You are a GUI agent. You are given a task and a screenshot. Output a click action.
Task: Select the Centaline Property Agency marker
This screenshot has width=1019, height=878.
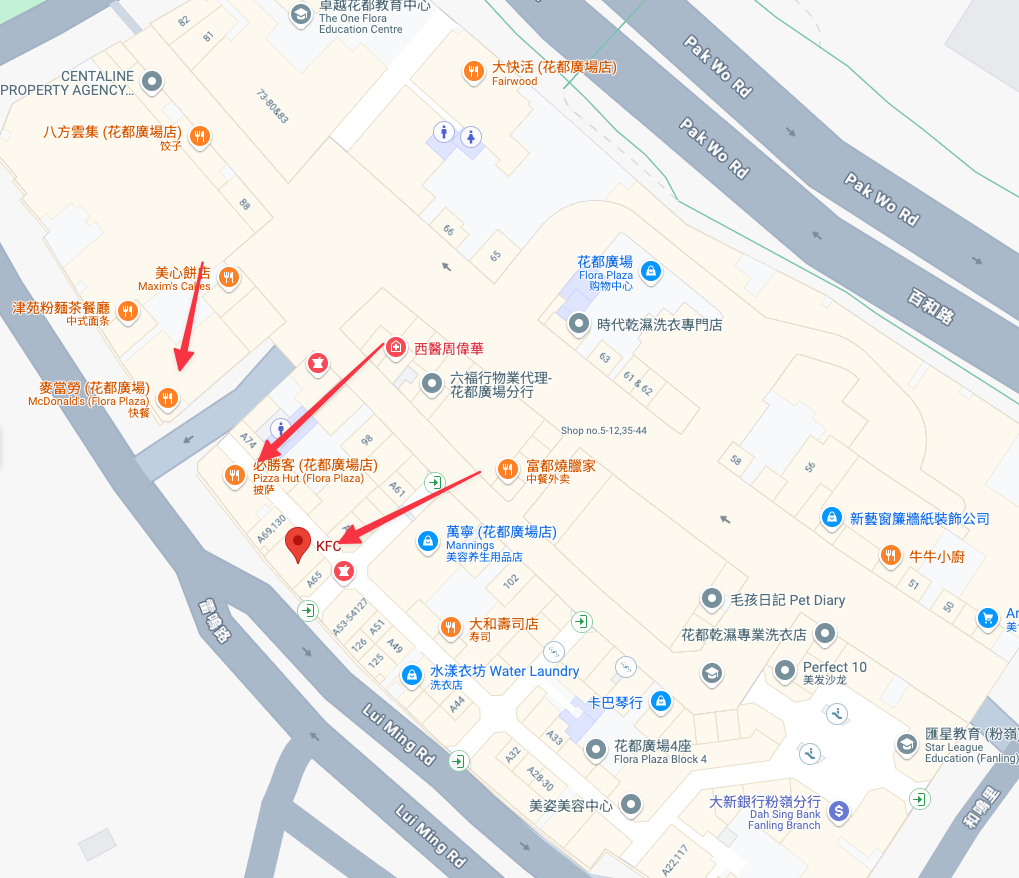tap(152, 80)
